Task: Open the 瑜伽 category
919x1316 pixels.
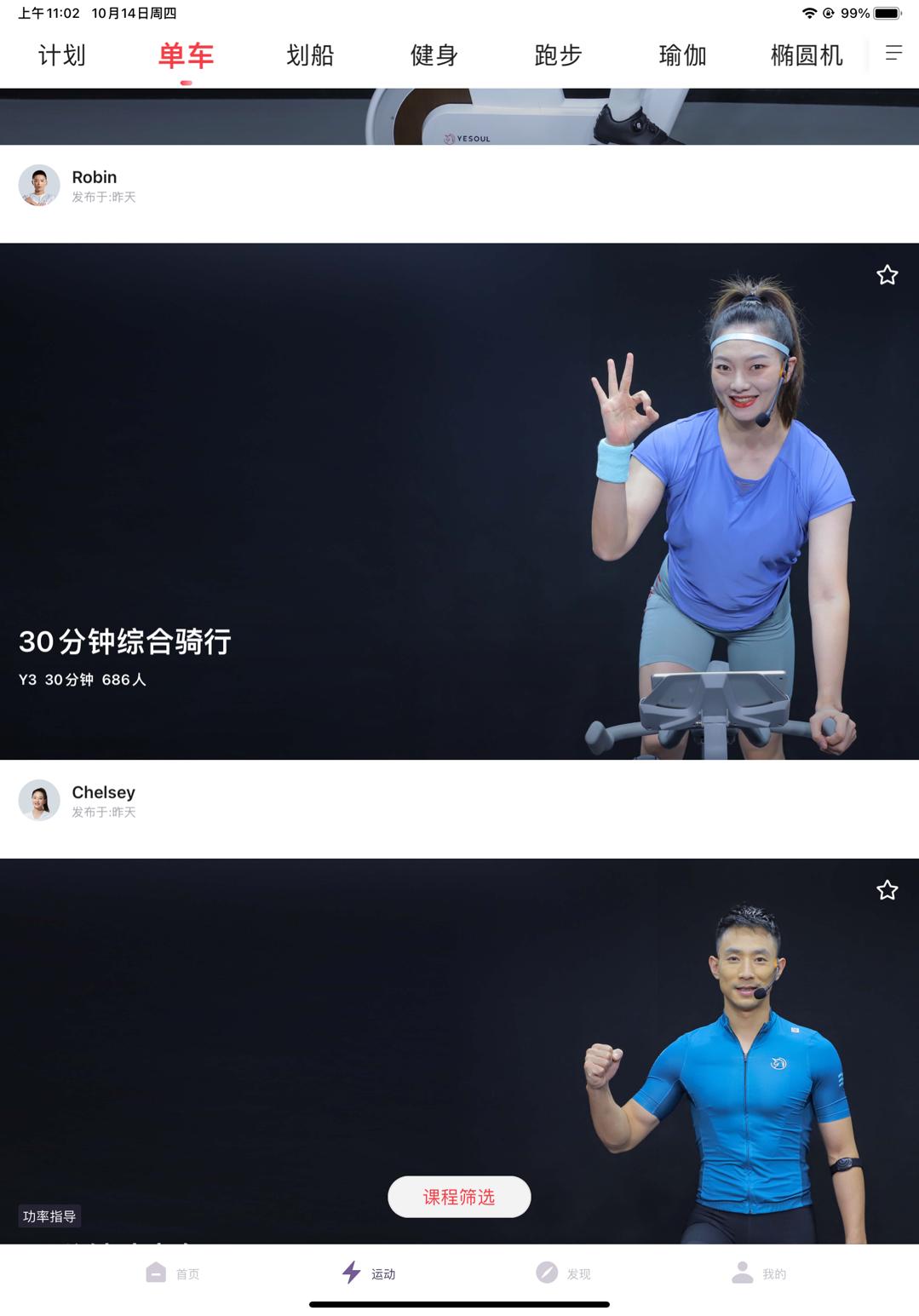Action: (x=683, y=55)
